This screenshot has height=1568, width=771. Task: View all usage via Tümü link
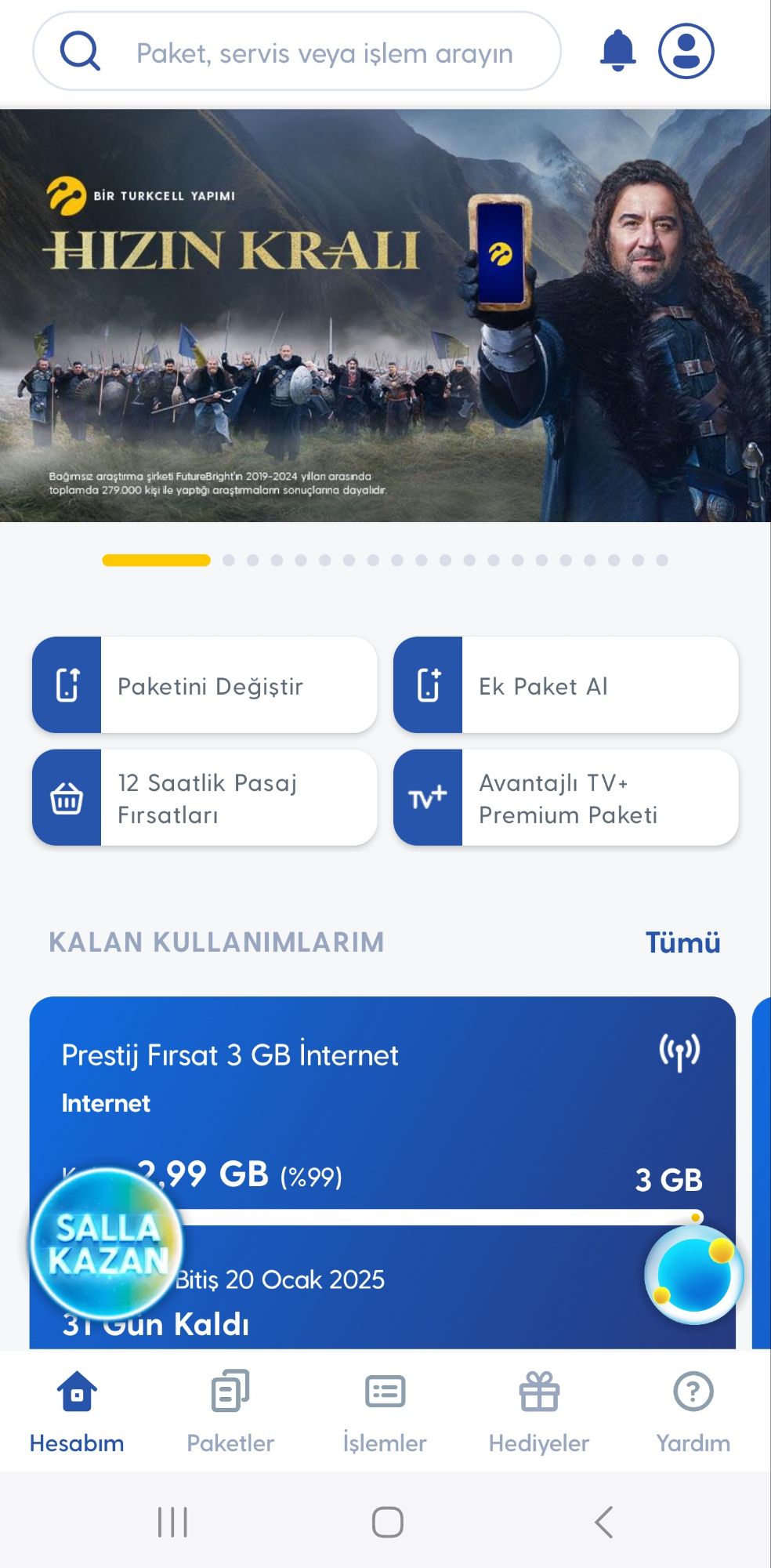point(682,942)
